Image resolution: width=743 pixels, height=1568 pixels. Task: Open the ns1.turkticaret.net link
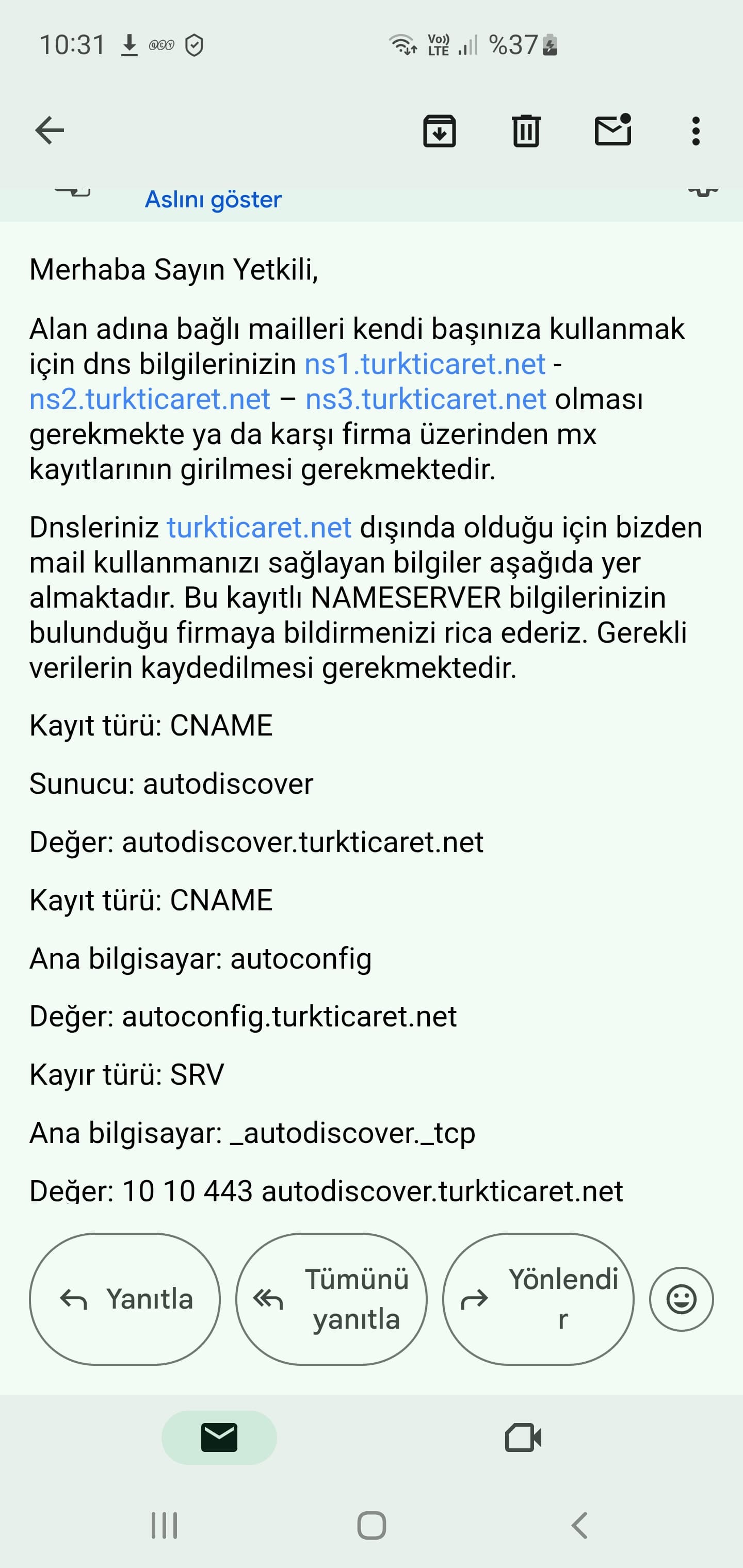click(425, 364)
